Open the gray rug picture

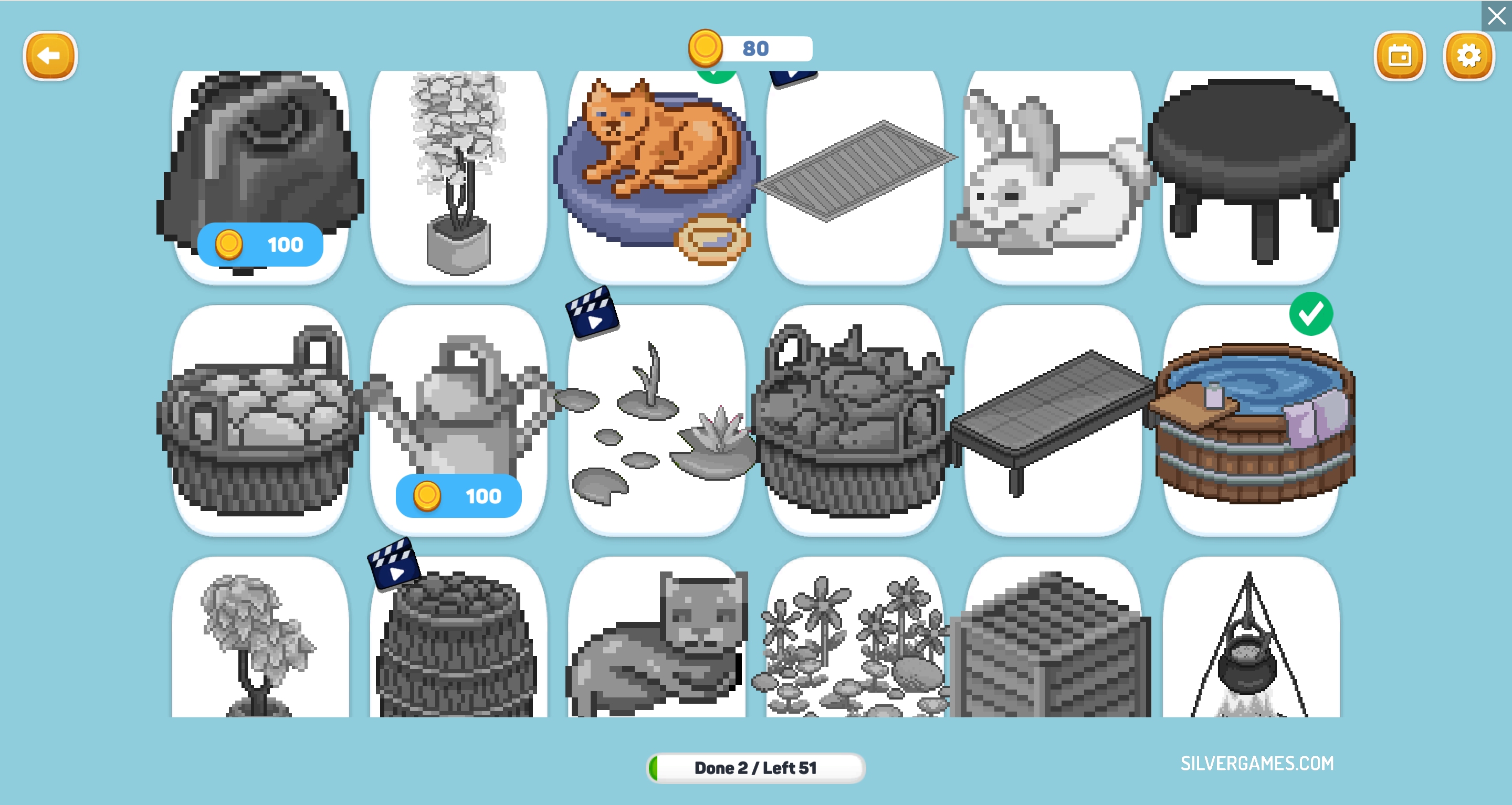855,176
